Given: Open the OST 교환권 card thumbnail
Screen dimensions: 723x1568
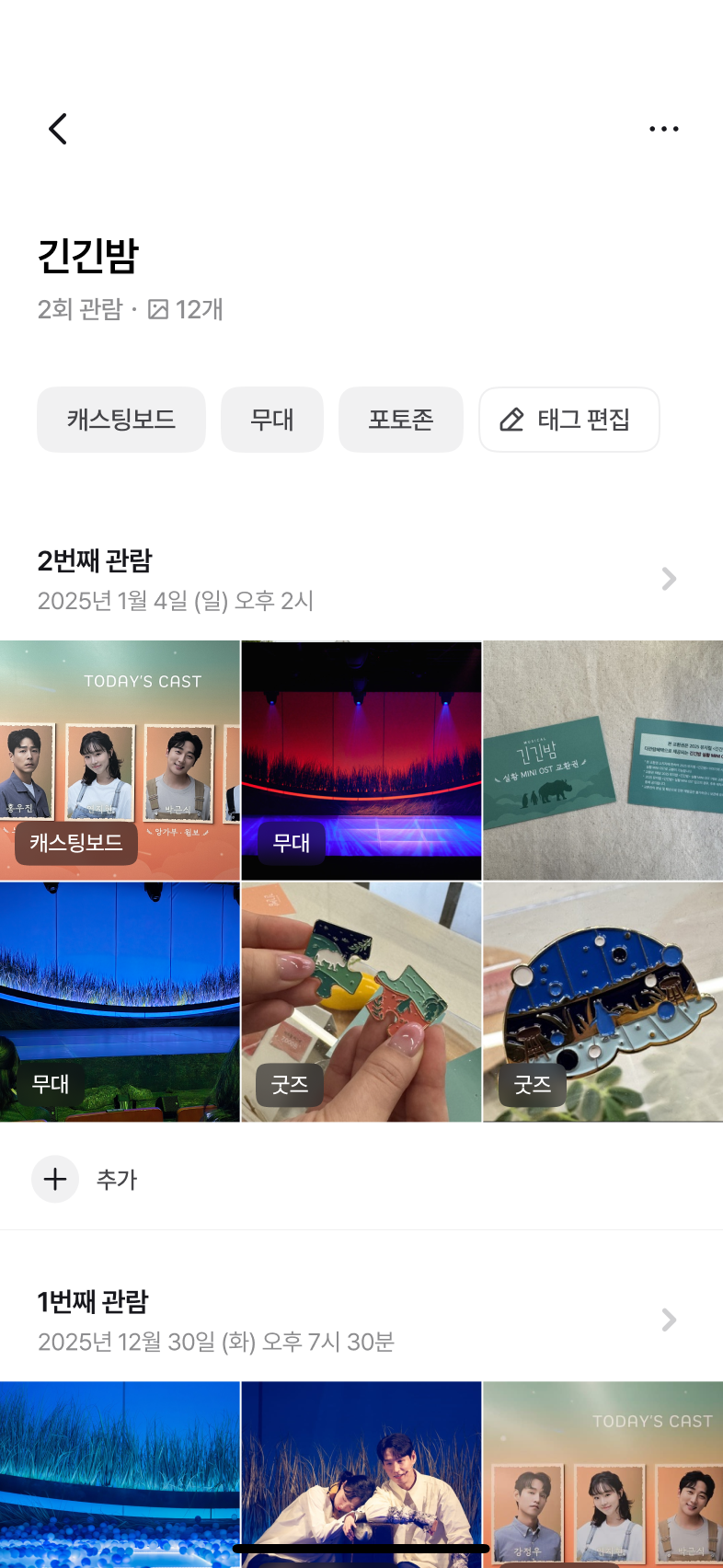Looking at the screenshot, I should [x=602, y=758].
